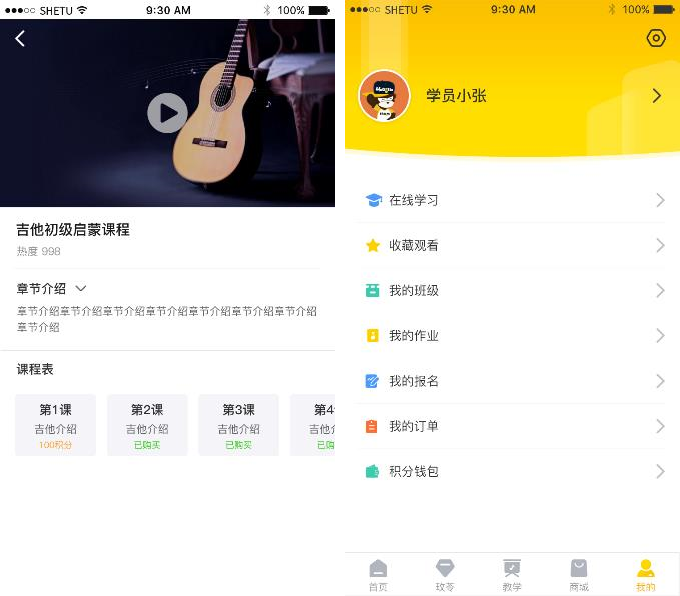This screenshot has width=680, height=596.
Task: Play the guitar course video
Action: [167, 112]
